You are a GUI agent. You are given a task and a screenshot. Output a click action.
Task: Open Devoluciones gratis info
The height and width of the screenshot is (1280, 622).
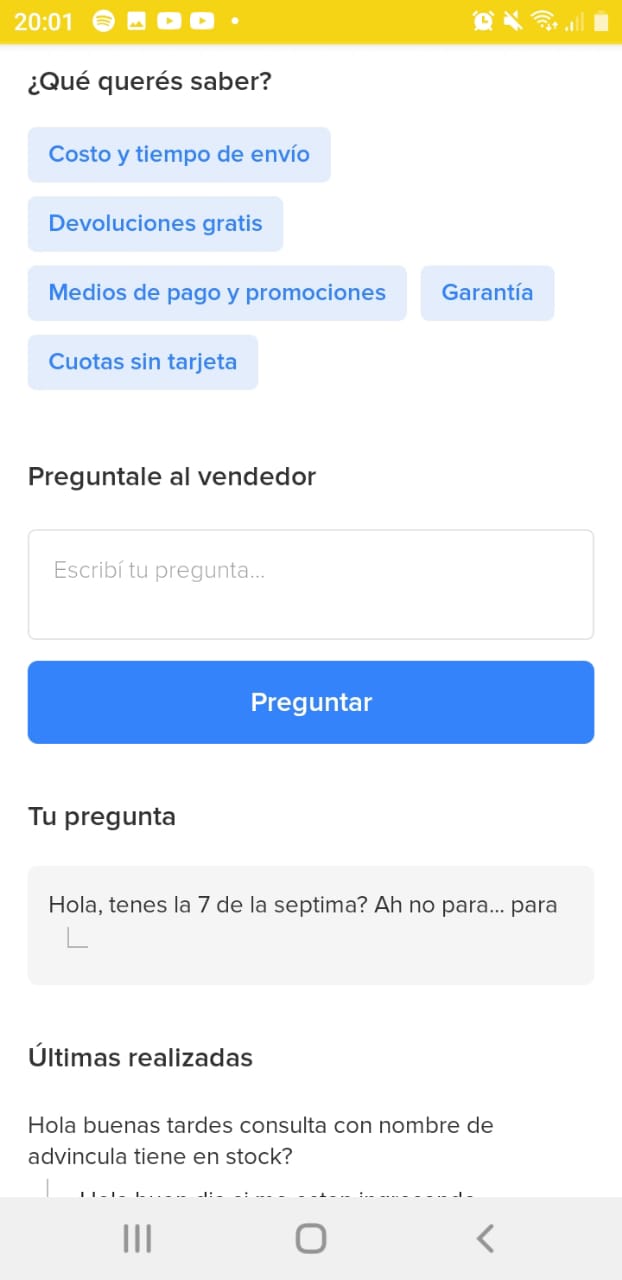(155, 223)
